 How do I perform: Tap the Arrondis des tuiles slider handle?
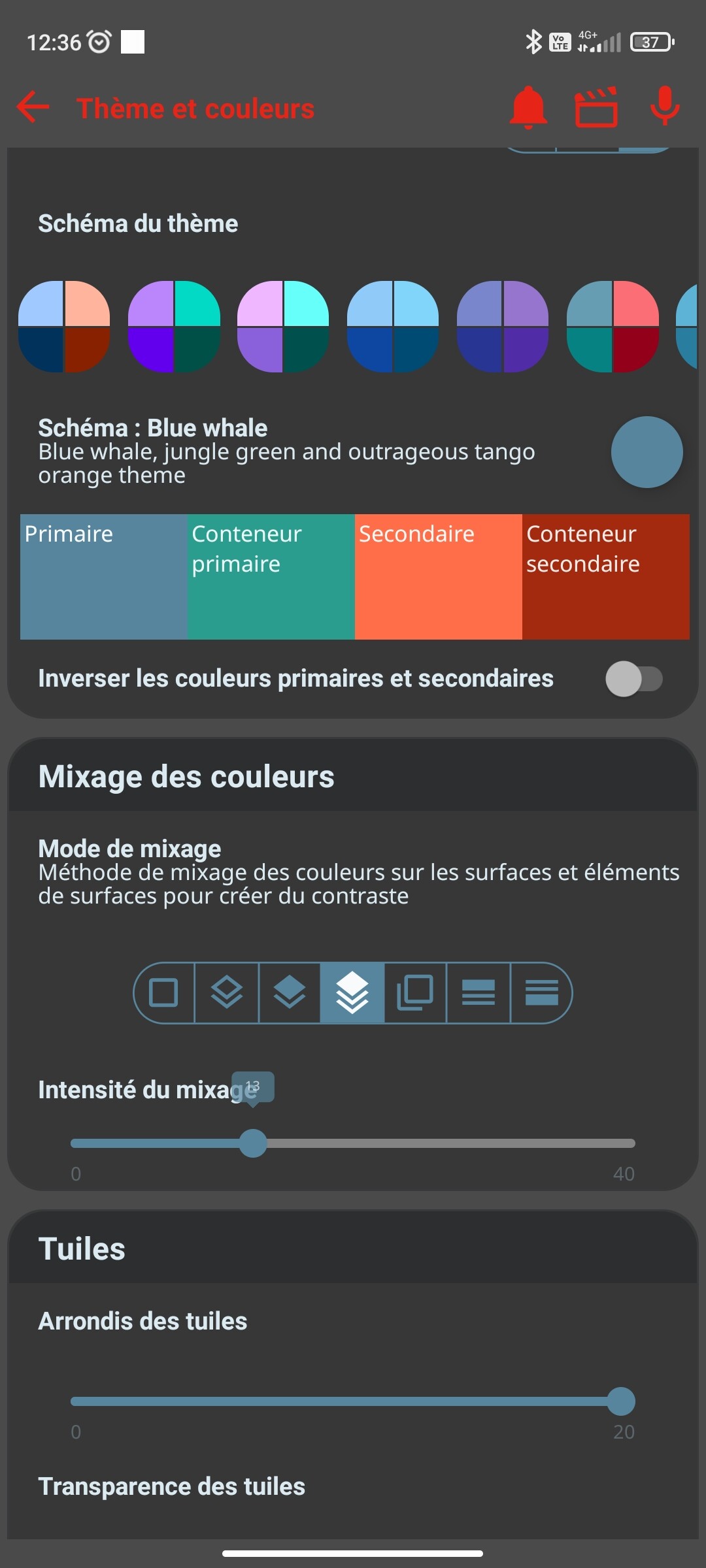tap(621, 1401)
